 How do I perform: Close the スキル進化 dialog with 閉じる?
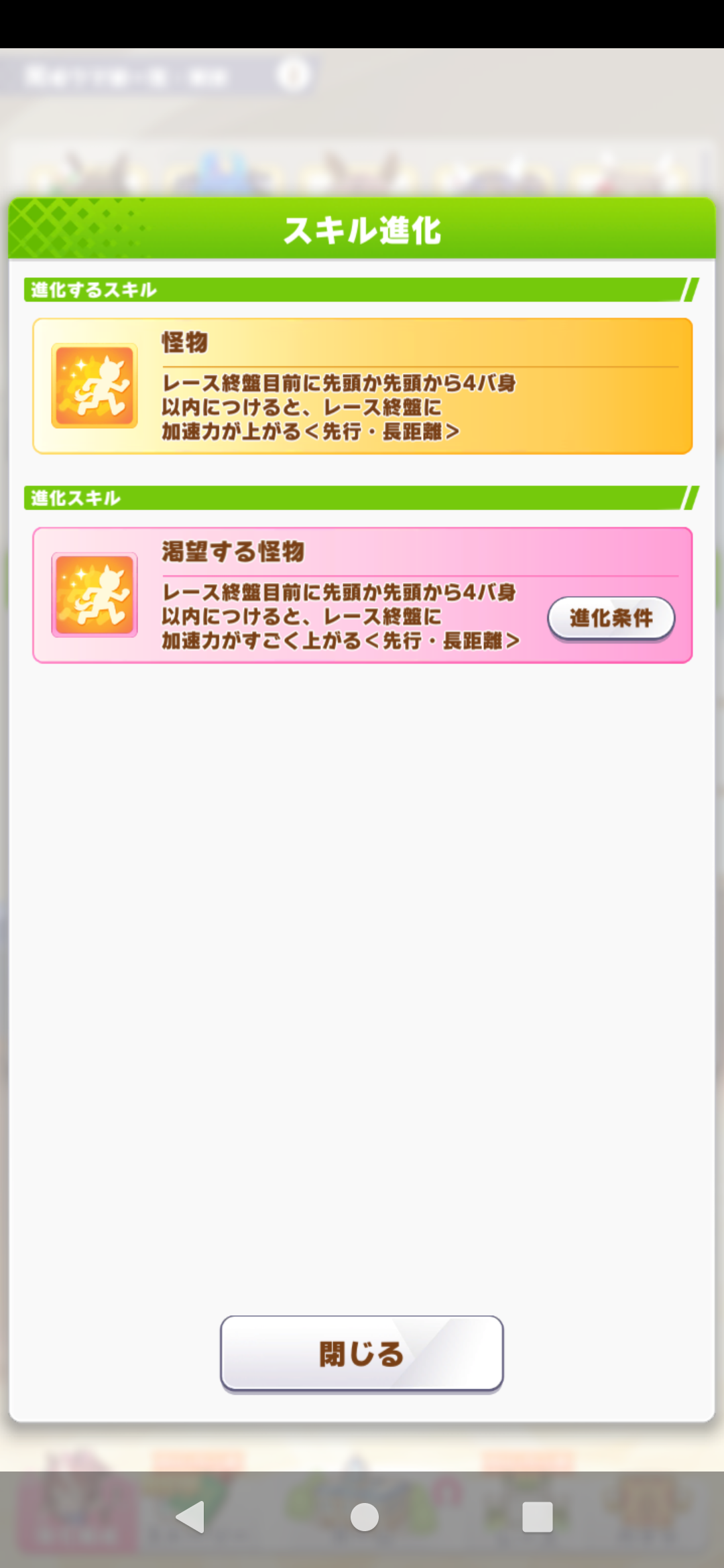[361, 1353]
